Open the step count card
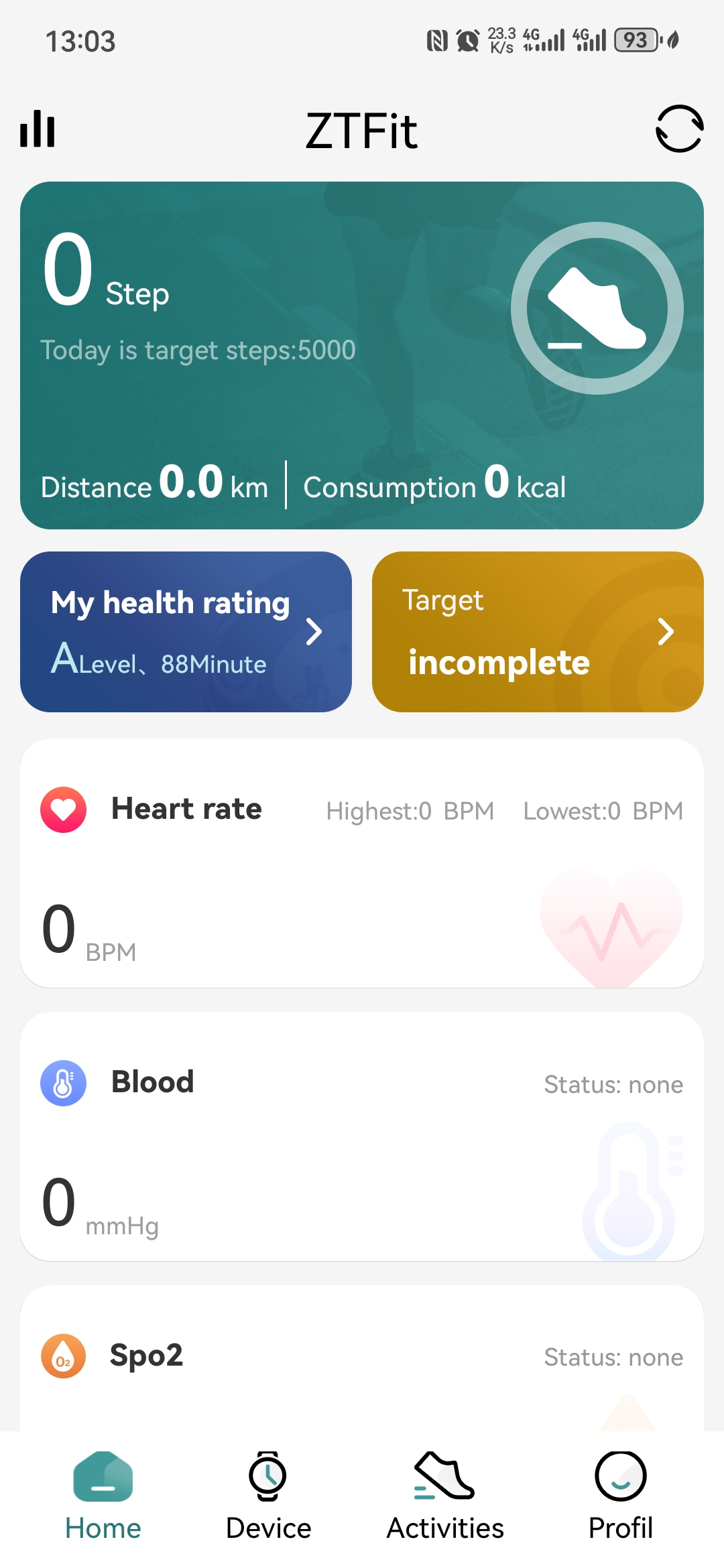The width and height of the screenshot is (724, 1568). pyautogui.click(x=362, y=355)
